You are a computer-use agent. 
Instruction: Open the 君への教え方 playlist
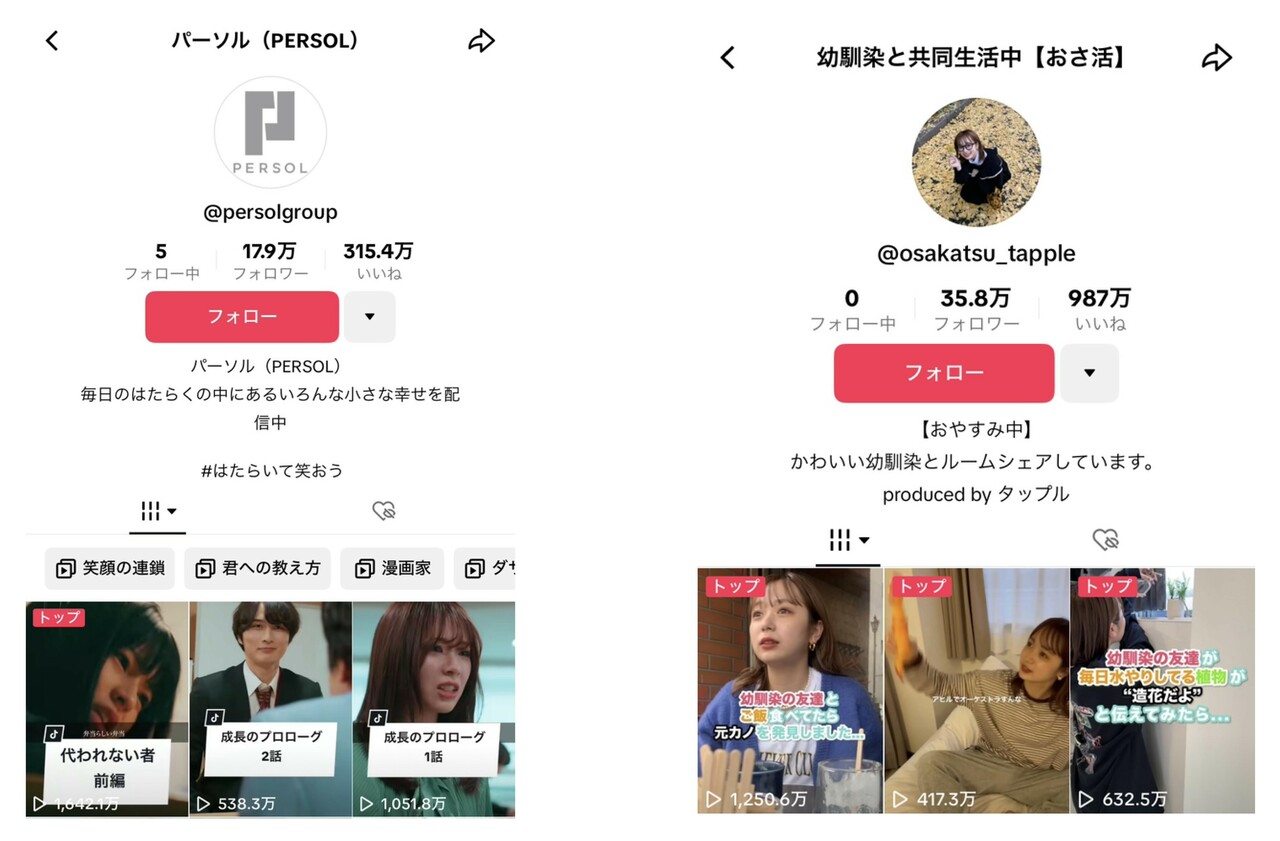click(x=257, y=568)
